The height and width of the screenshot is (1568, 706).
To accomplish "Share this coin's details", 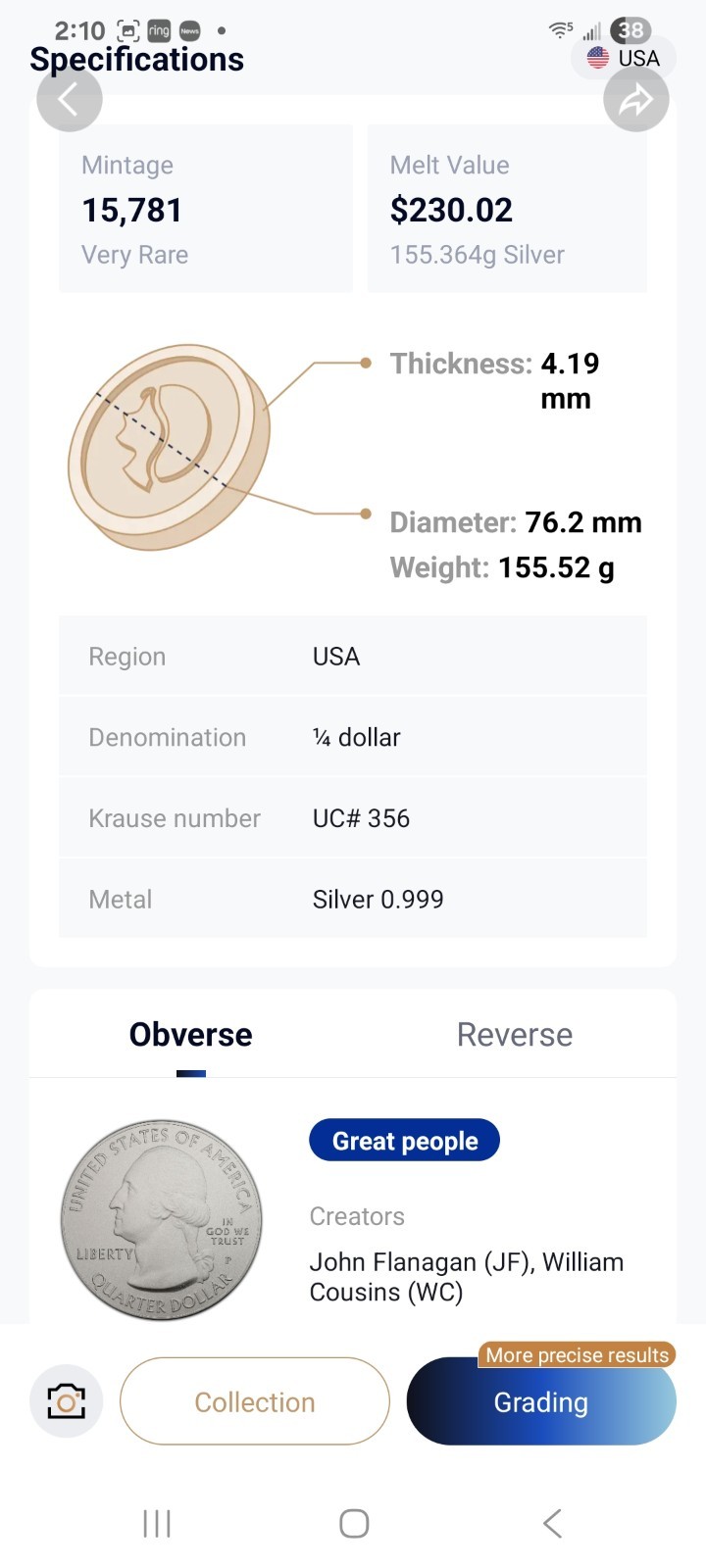I will click(x=635, y=99).
